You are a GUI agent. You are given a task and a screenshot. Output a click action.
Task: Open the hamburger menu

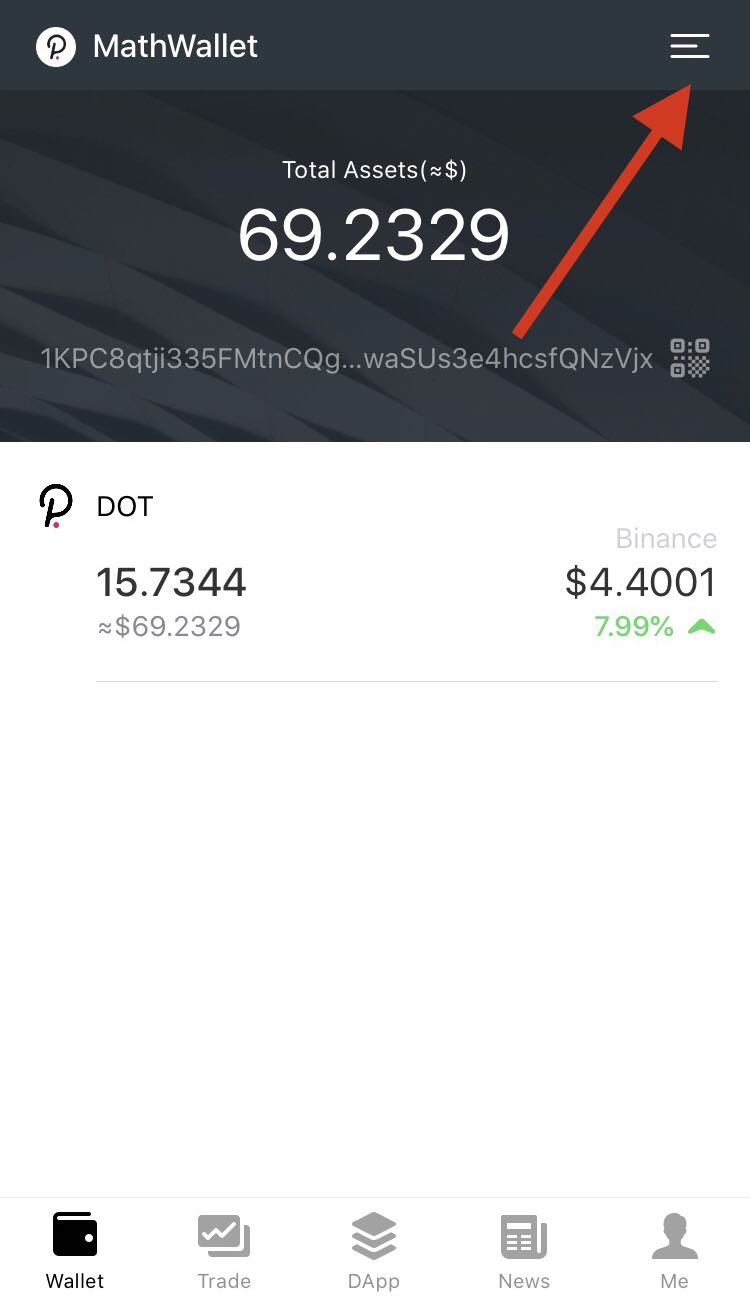tap(689, 45)
